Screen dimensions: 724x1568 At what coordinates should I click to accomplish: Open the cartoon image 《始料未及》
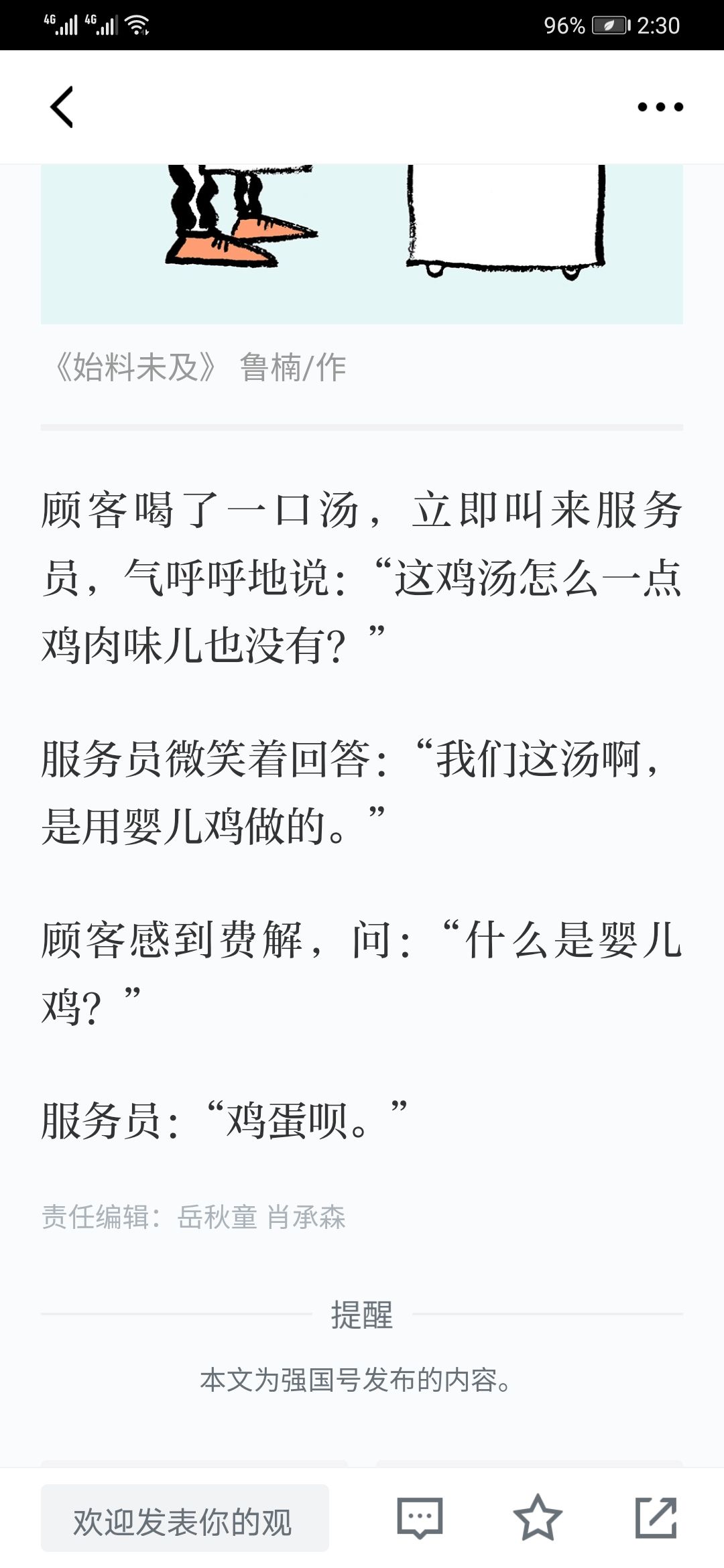tap(362, 245)
